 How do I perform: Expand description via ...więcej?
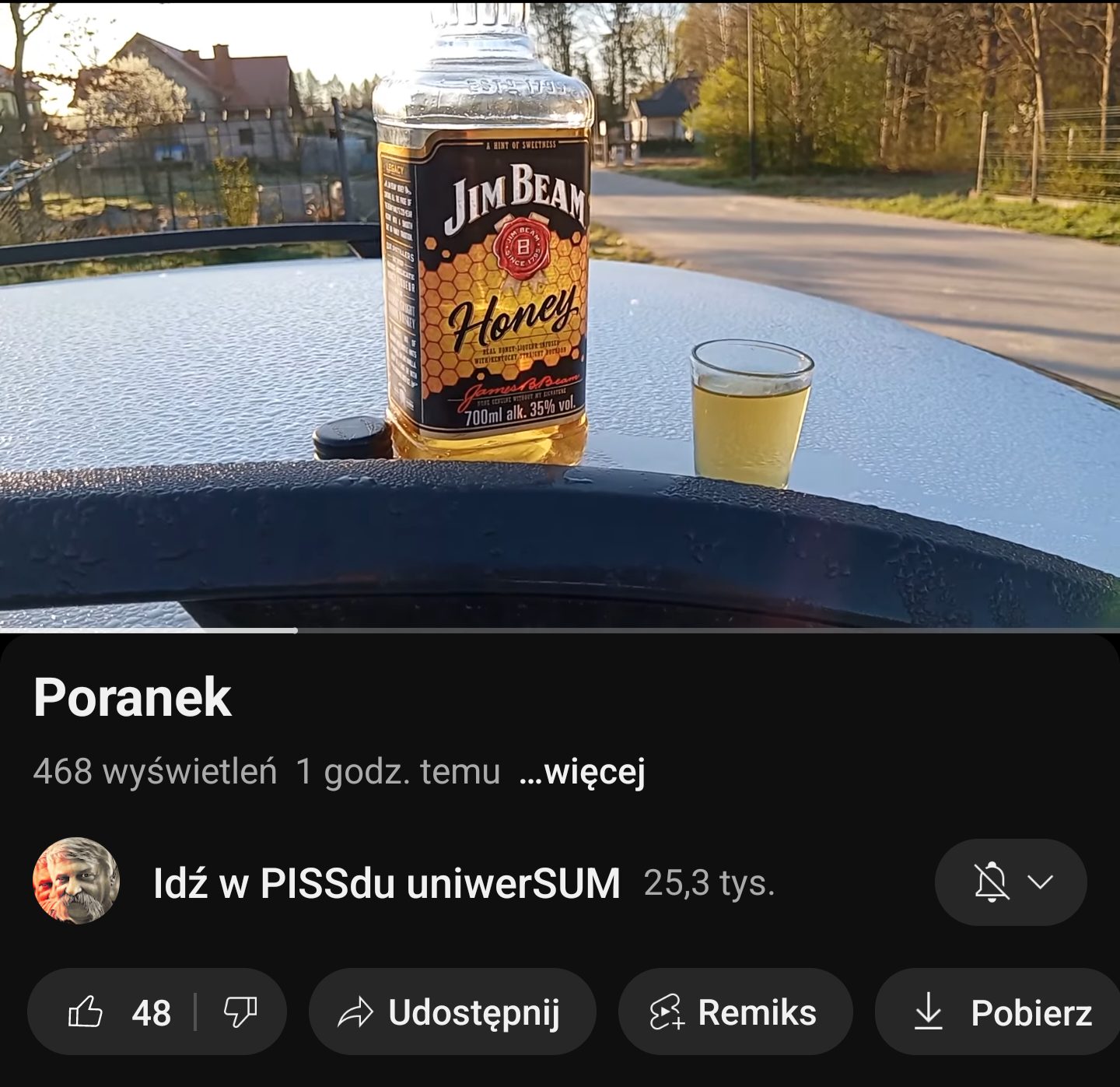click(x=582, y=772)
